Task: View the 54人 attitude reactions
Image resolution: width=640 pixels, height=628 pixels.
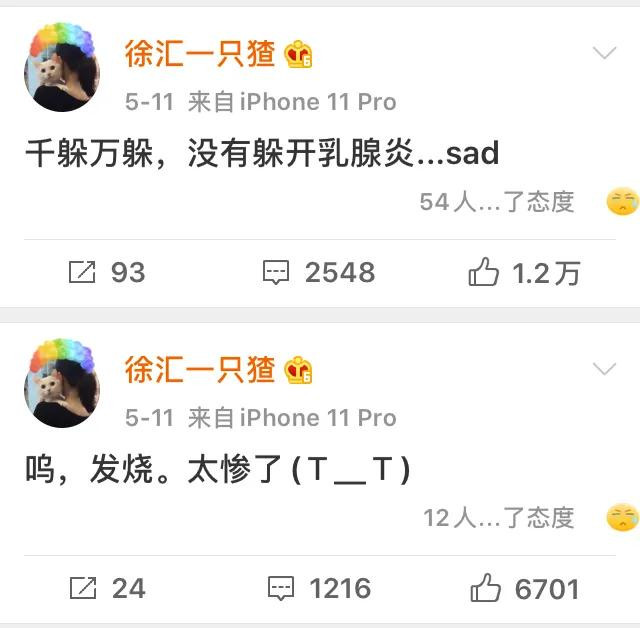Action: (x=497, y=202)
